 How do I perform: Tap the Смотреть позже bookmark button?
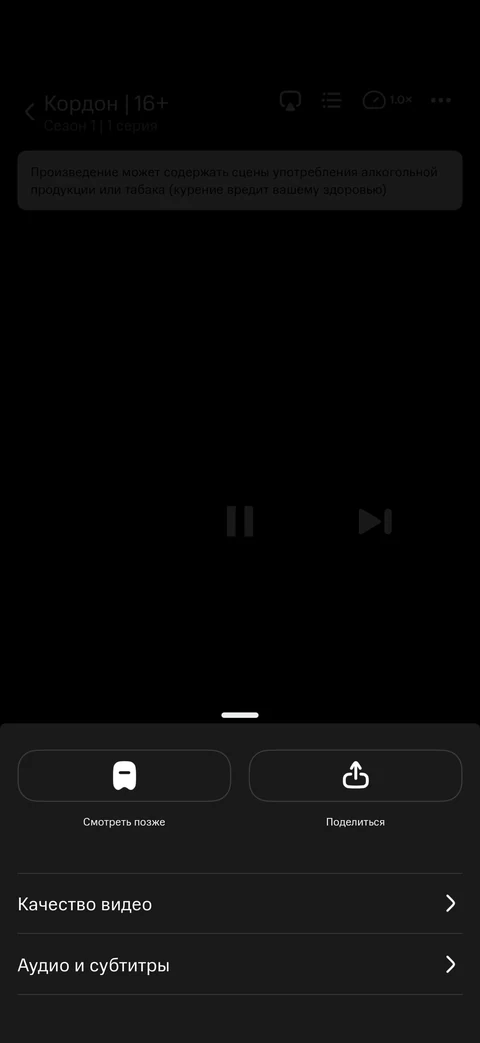pos(124,776)
